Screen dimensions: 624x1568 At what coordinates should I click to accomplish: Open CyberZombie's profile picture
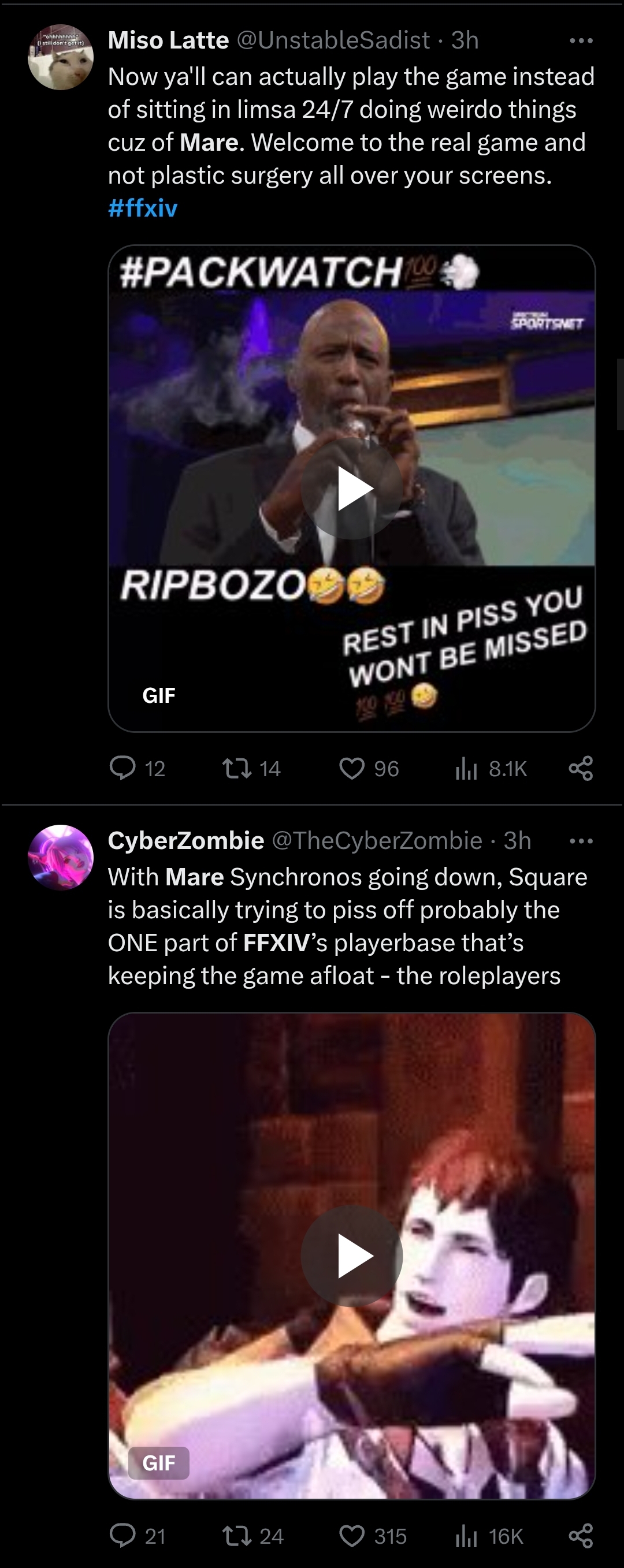60,857
